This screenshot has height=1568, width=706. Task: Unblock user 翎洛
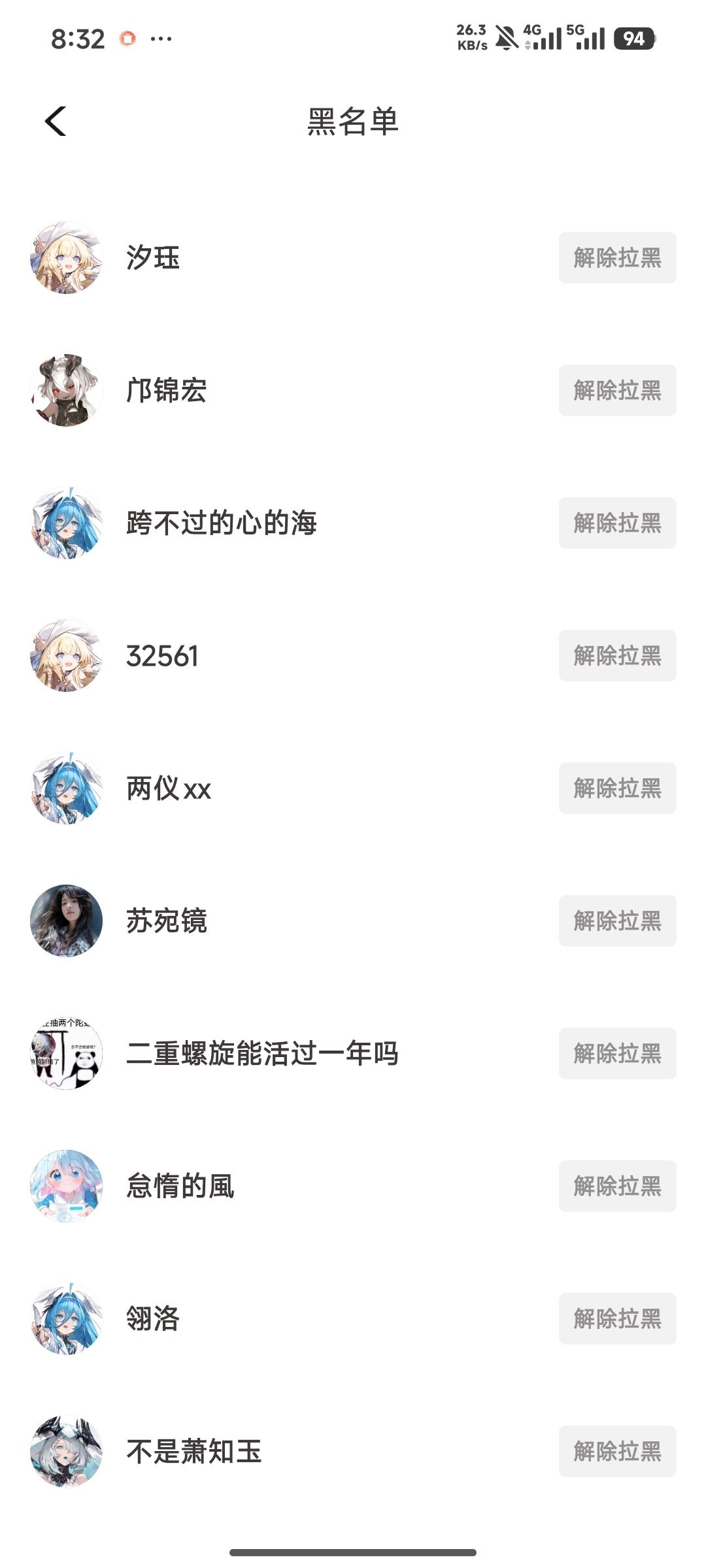tap(616, 1318)
